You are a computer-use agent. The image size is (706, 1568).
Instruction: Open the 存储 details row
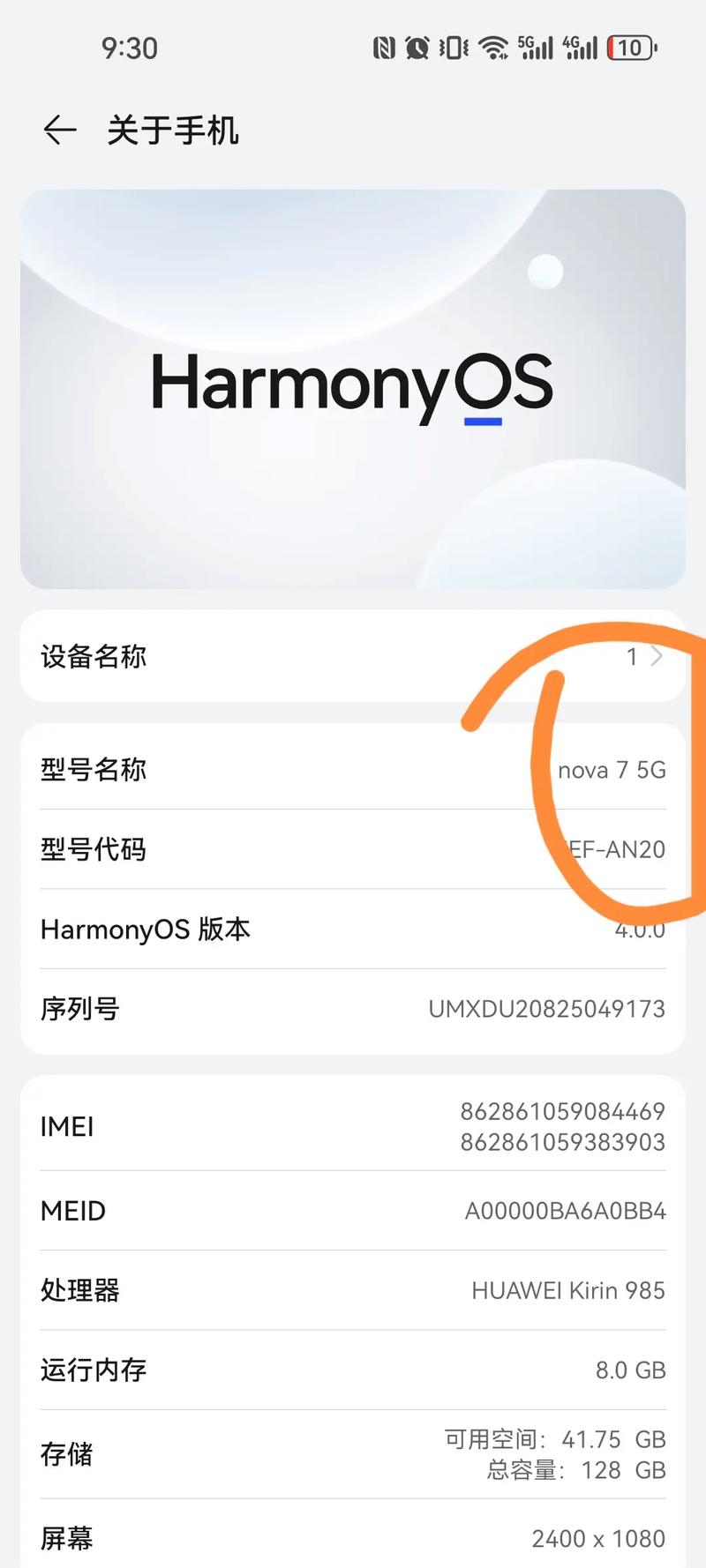click(353, 1453)
